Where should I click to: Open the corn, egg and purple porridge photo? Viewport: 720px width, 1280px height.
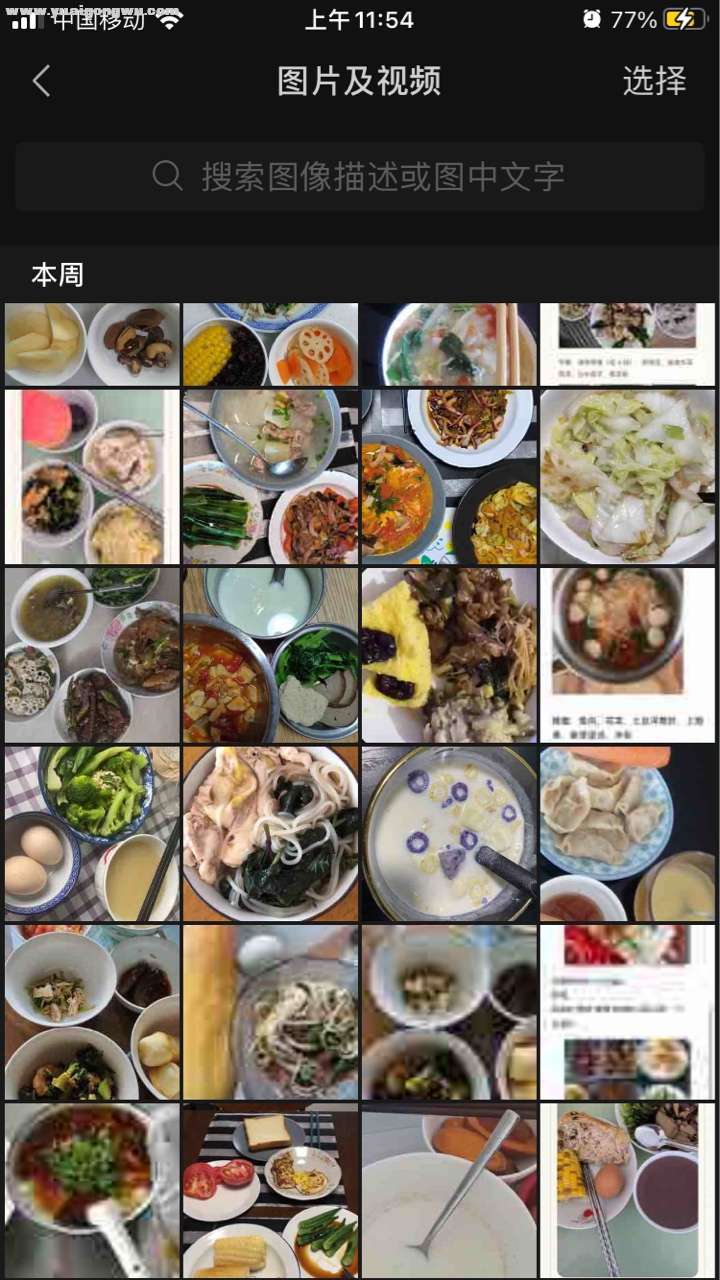tap(627, 1190)
